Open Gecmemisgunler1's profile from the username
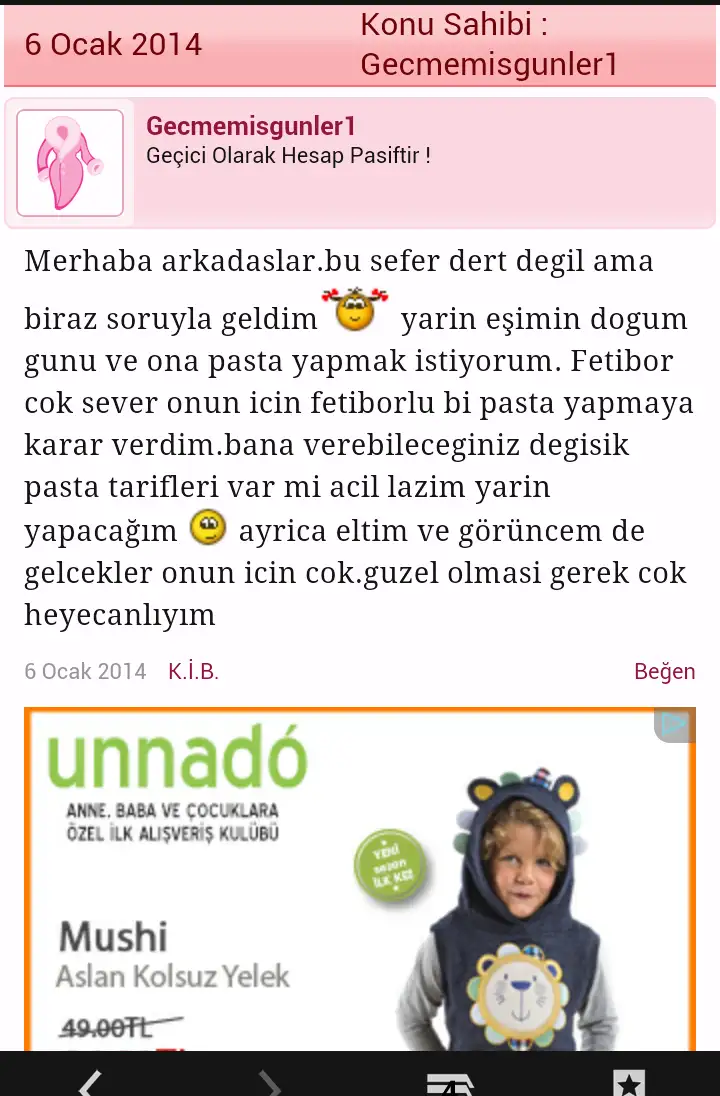 point(251,127)
